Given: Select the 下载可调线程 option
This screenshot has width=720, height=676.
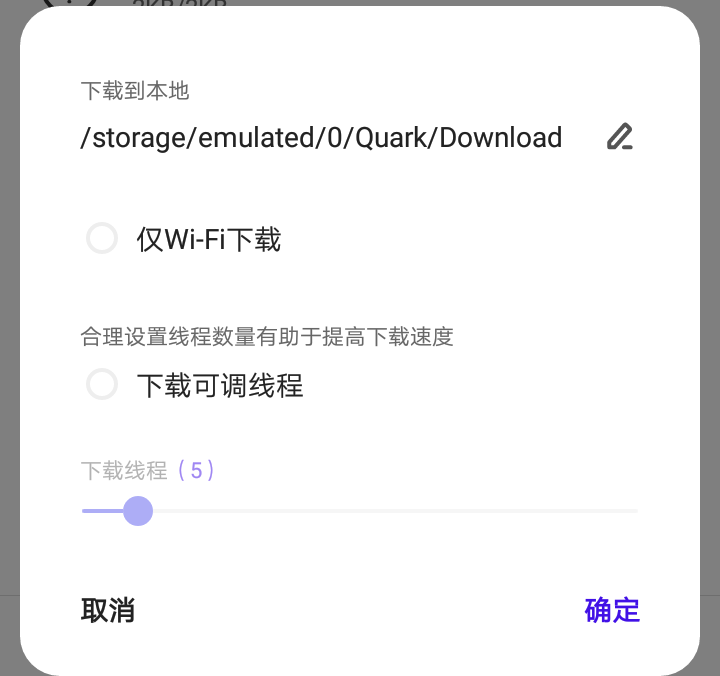Looking at the screenshot, I should [102, 385].
